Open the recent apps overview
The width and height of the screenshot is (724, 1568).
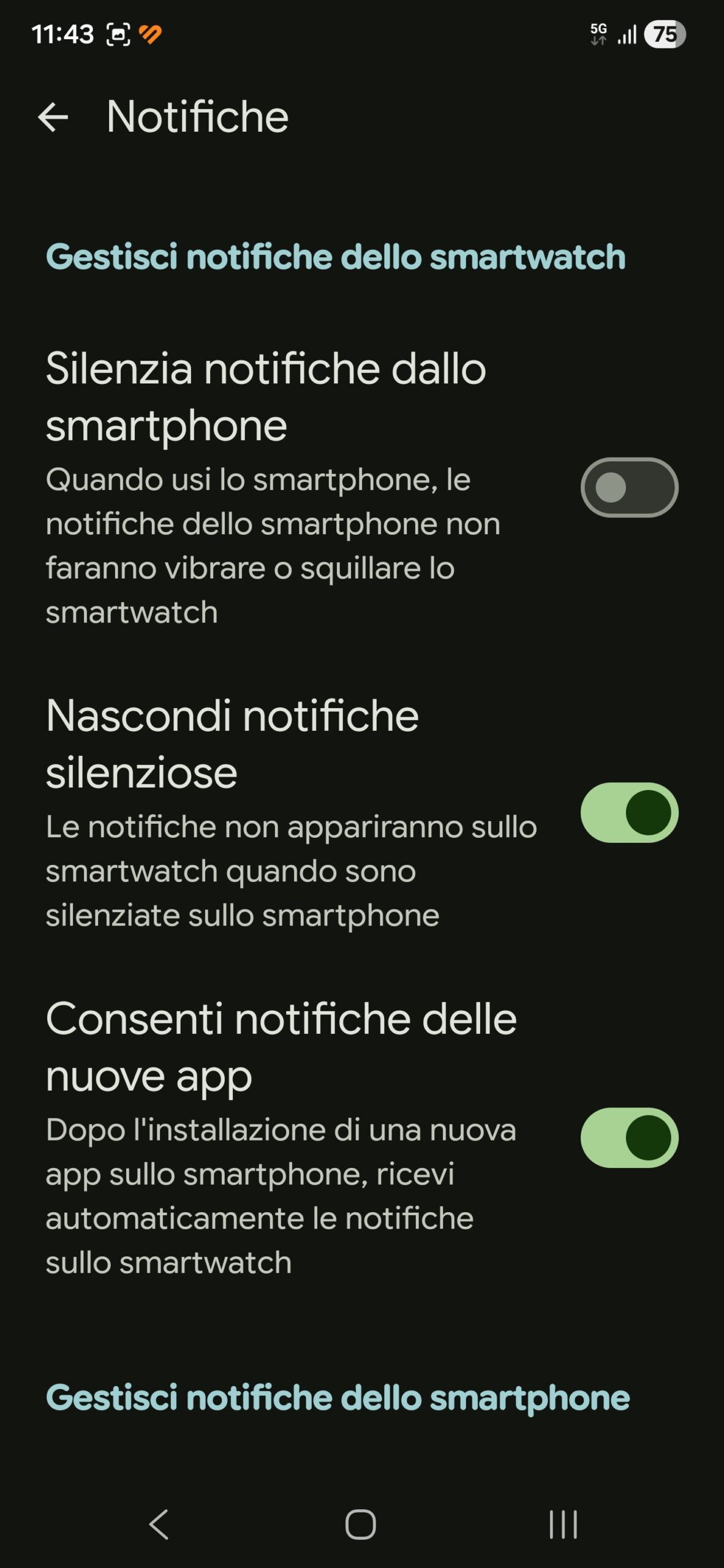pyautogui.click(x=563, y=1524)
